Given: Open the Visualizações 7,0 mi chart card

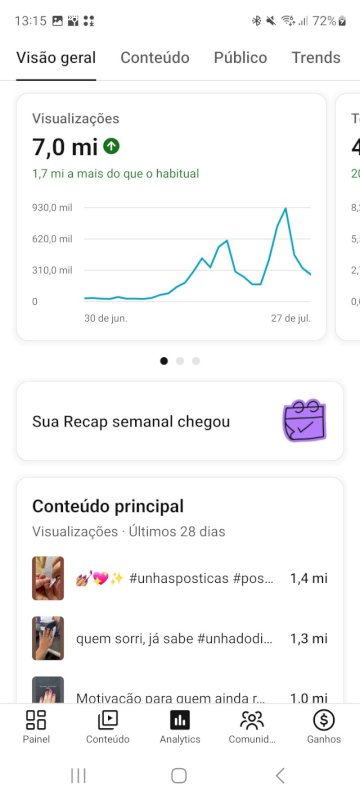Looking at the screenshot, I should click(171, 217).
